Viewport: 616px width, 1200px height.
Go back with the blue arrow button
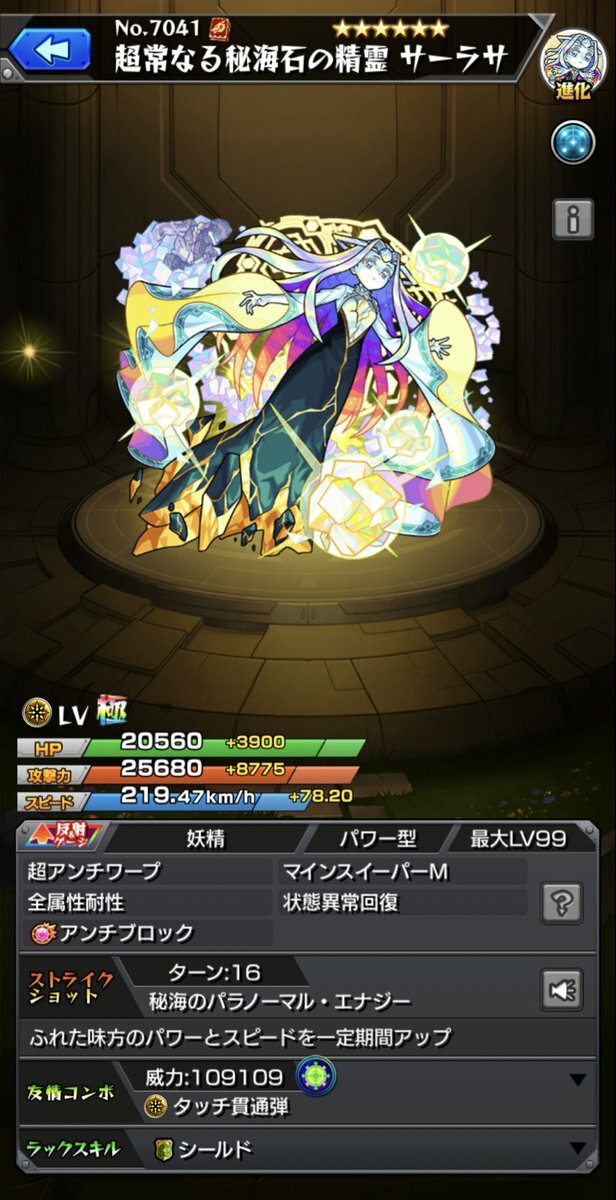[50, 48]
